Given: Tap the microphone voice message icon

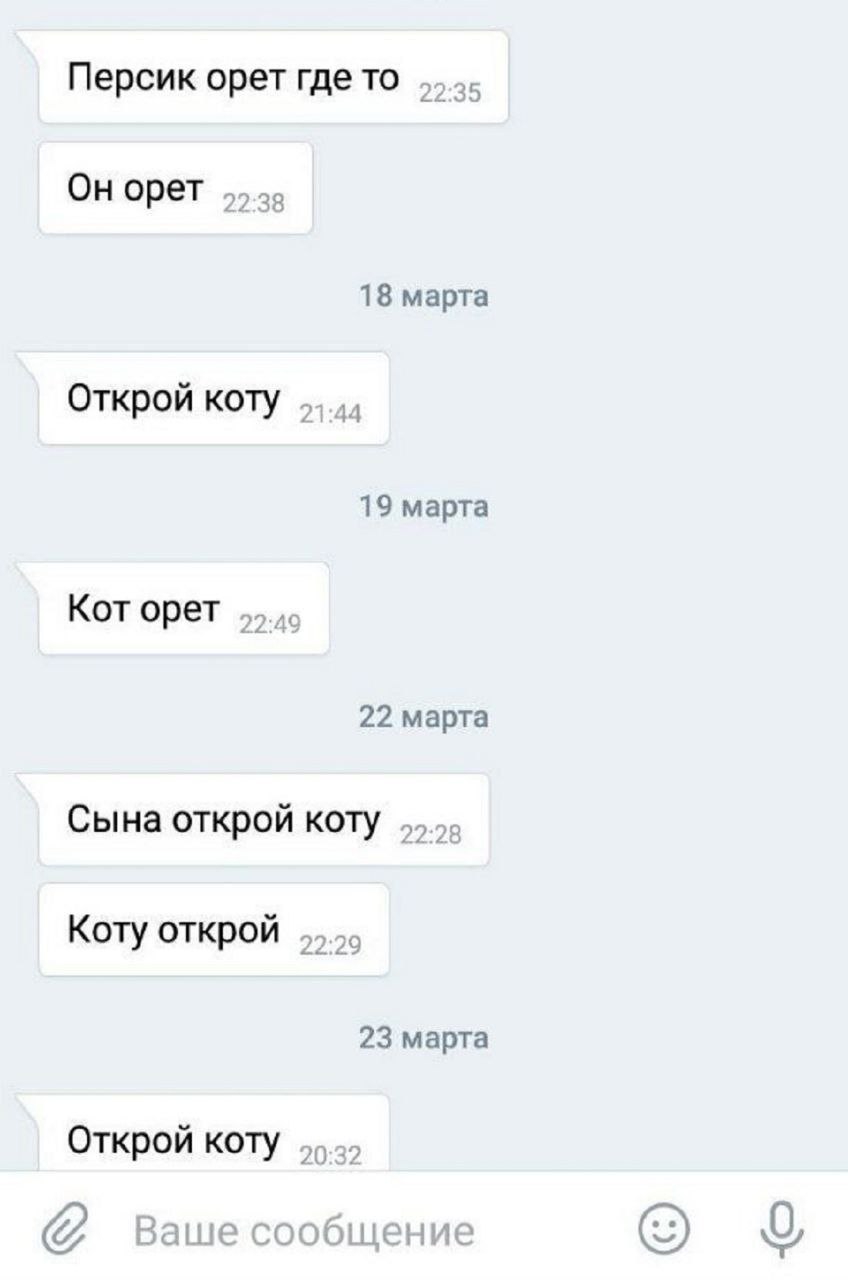Looking at the screenshot, I should pos(781,1228).
